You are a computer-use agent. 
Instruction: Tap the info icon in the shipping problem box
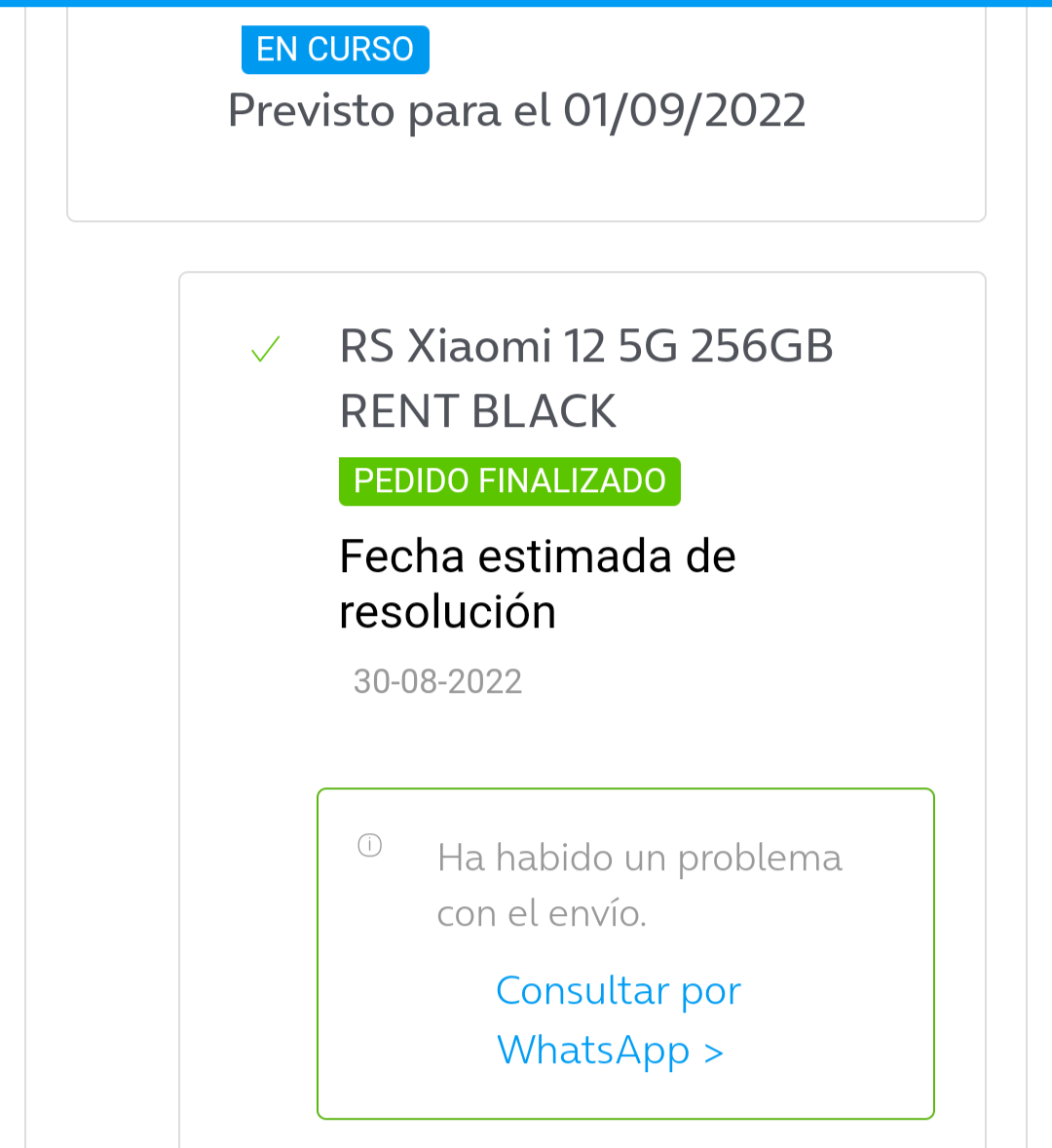pyautogui.click(x=369, y=846)
